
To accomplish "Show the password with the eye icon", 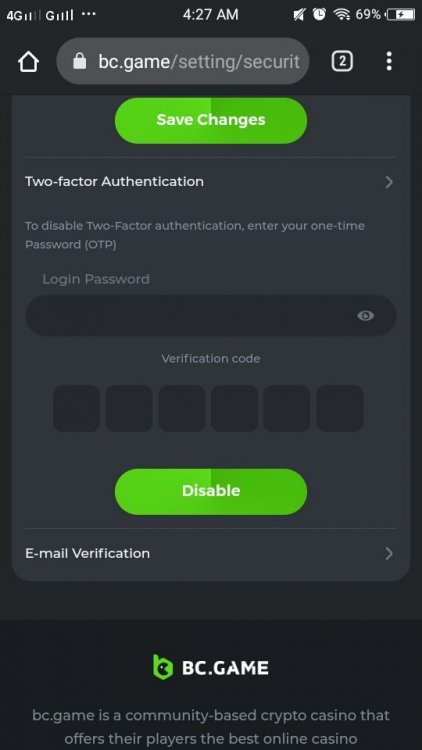I will coord(366,316).
